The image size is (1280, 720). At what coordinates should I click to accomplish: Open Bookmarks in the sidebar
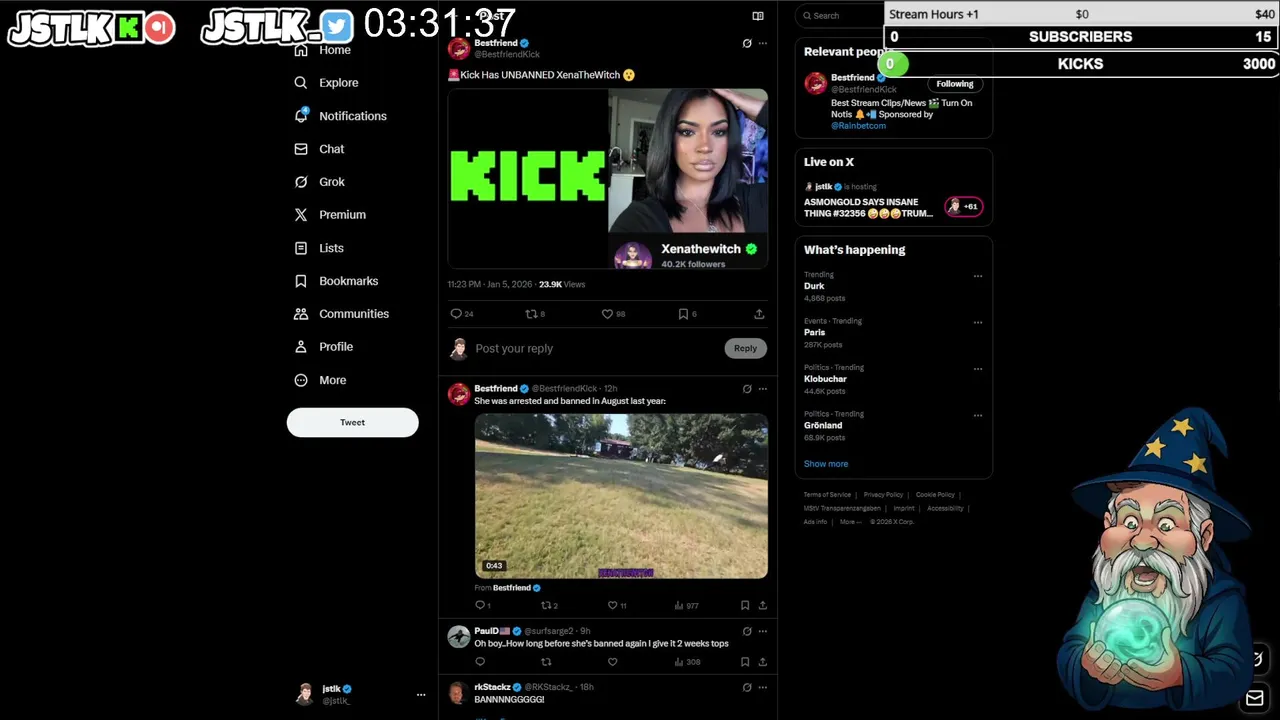(348, 281)
